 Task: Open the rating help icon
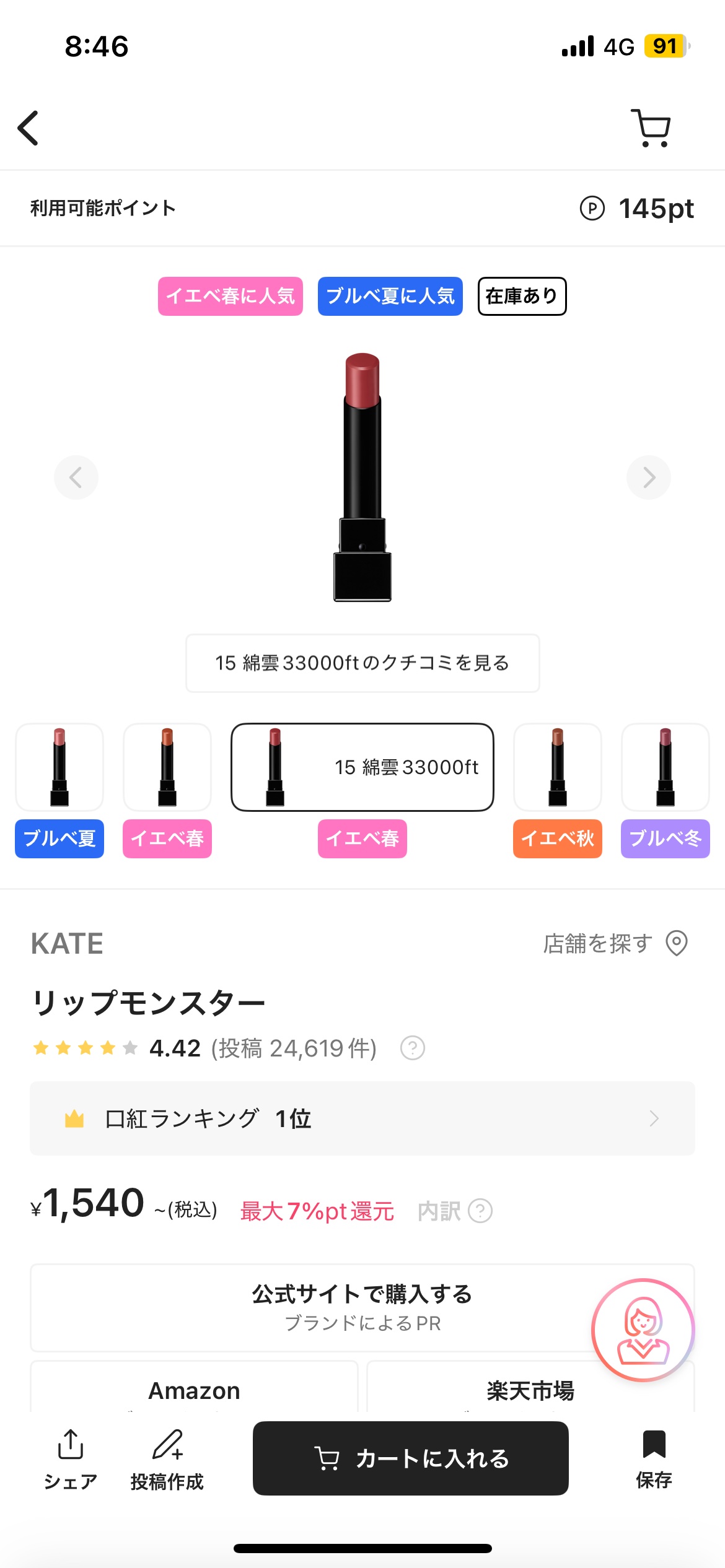413,1048
